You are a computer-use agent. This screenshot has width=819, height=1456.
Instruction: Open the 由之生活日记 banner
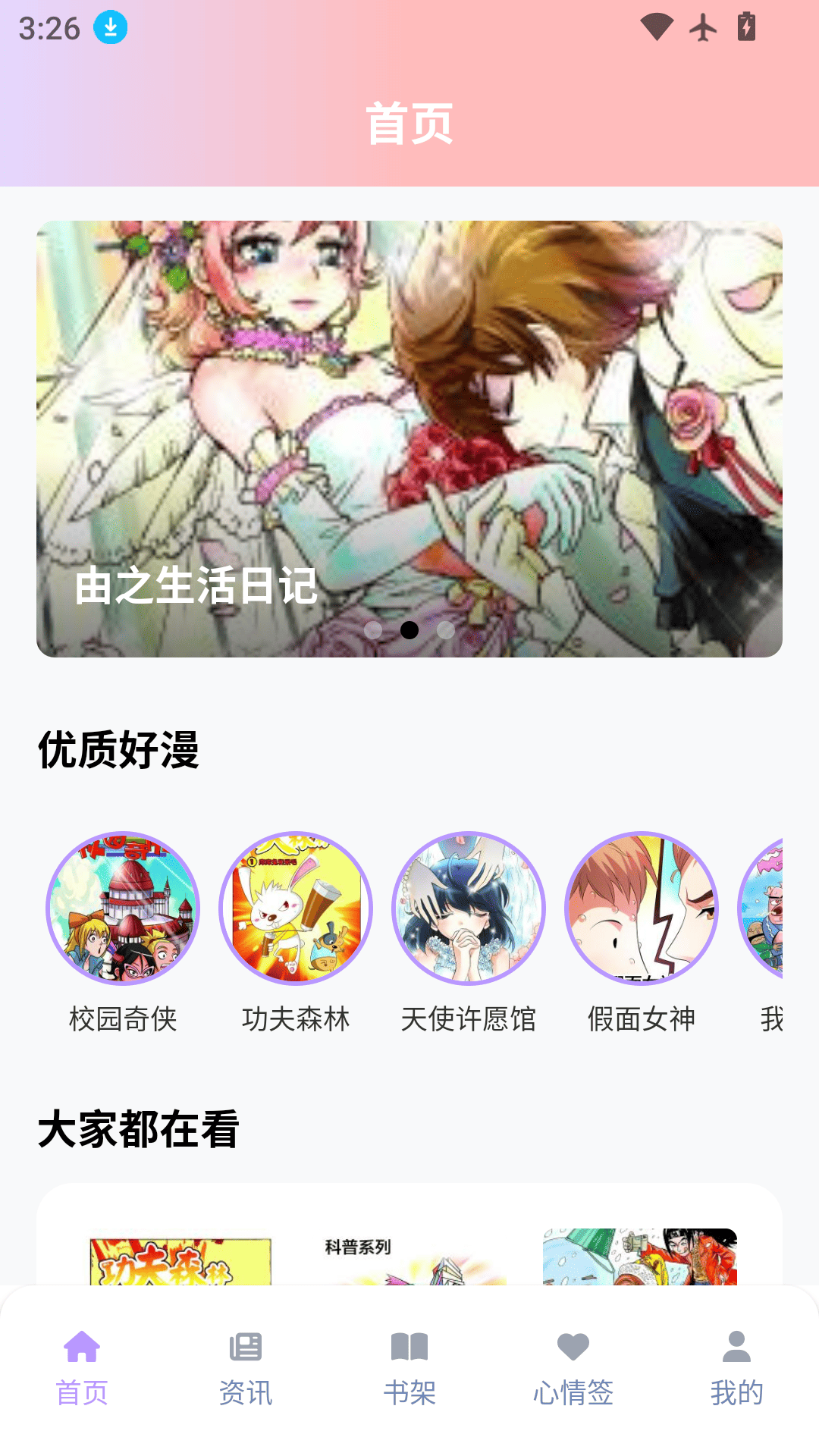click(x=409, y=437)
